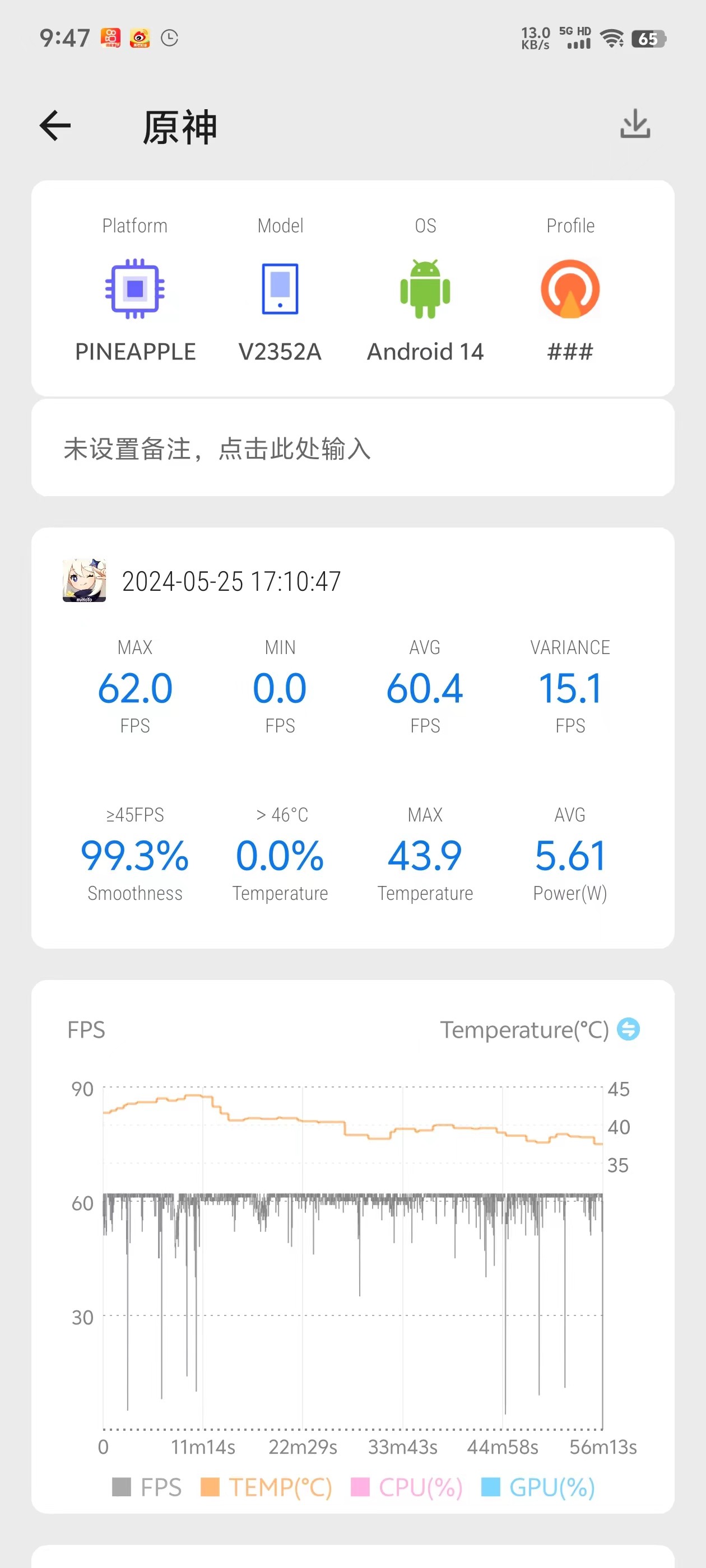Toggle the CPU(%) series in the legend
706x1568 pixels.
(x=407, y=1487)
